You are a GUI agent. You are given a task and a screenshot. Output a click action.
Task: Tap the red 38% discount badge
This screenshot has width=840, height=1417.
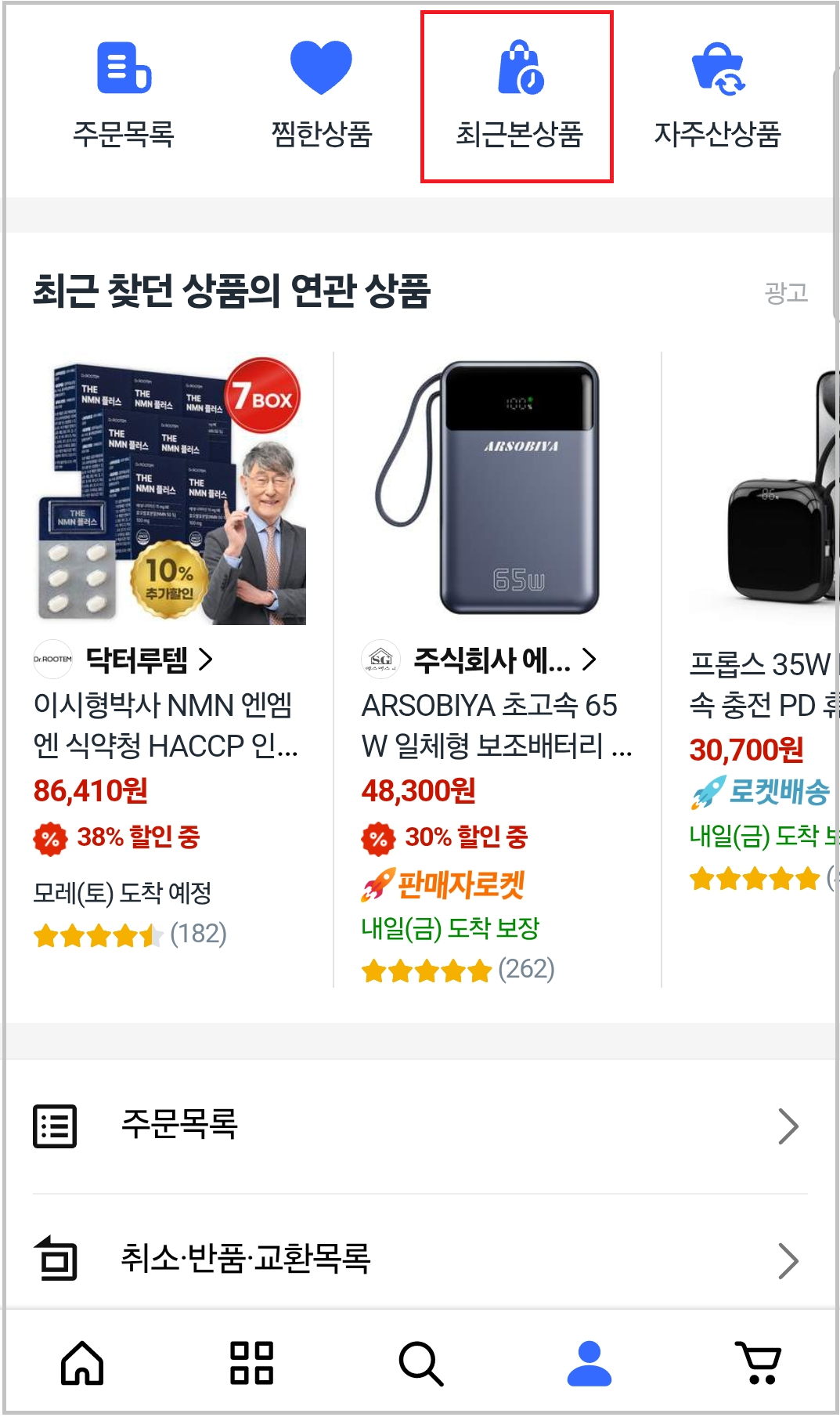click(49, 837)
